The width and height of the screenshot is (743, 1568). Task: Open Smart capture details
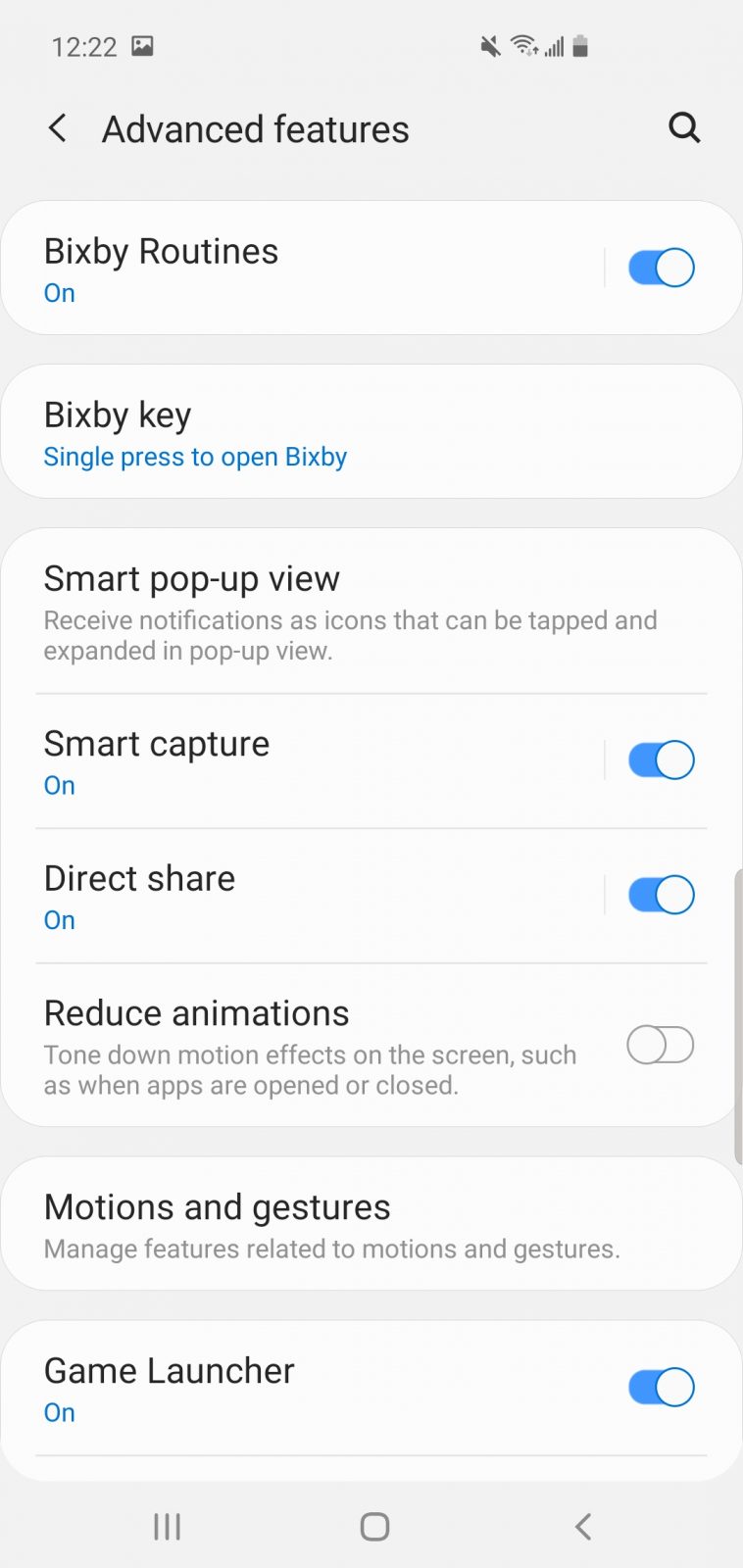click(294, 762)
